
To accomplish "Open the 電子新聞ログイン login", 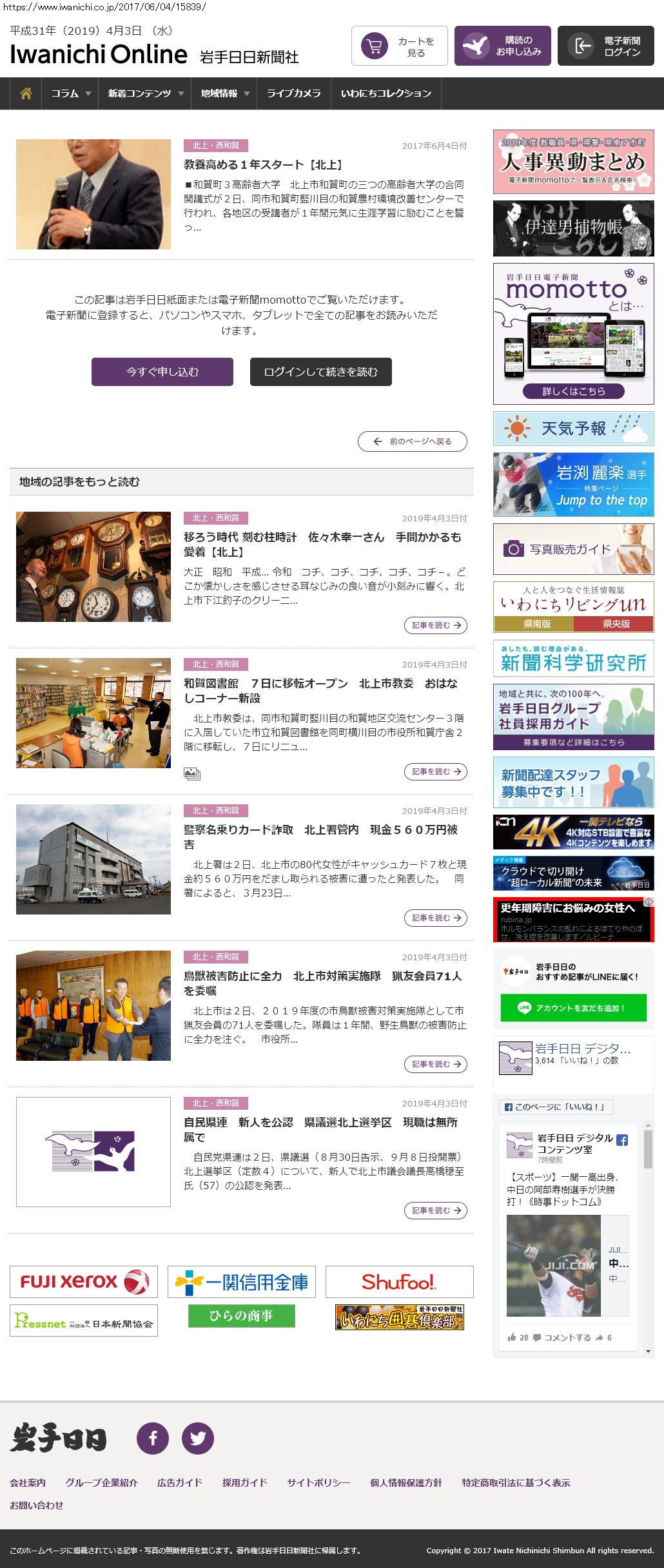I will pos(605,46).
